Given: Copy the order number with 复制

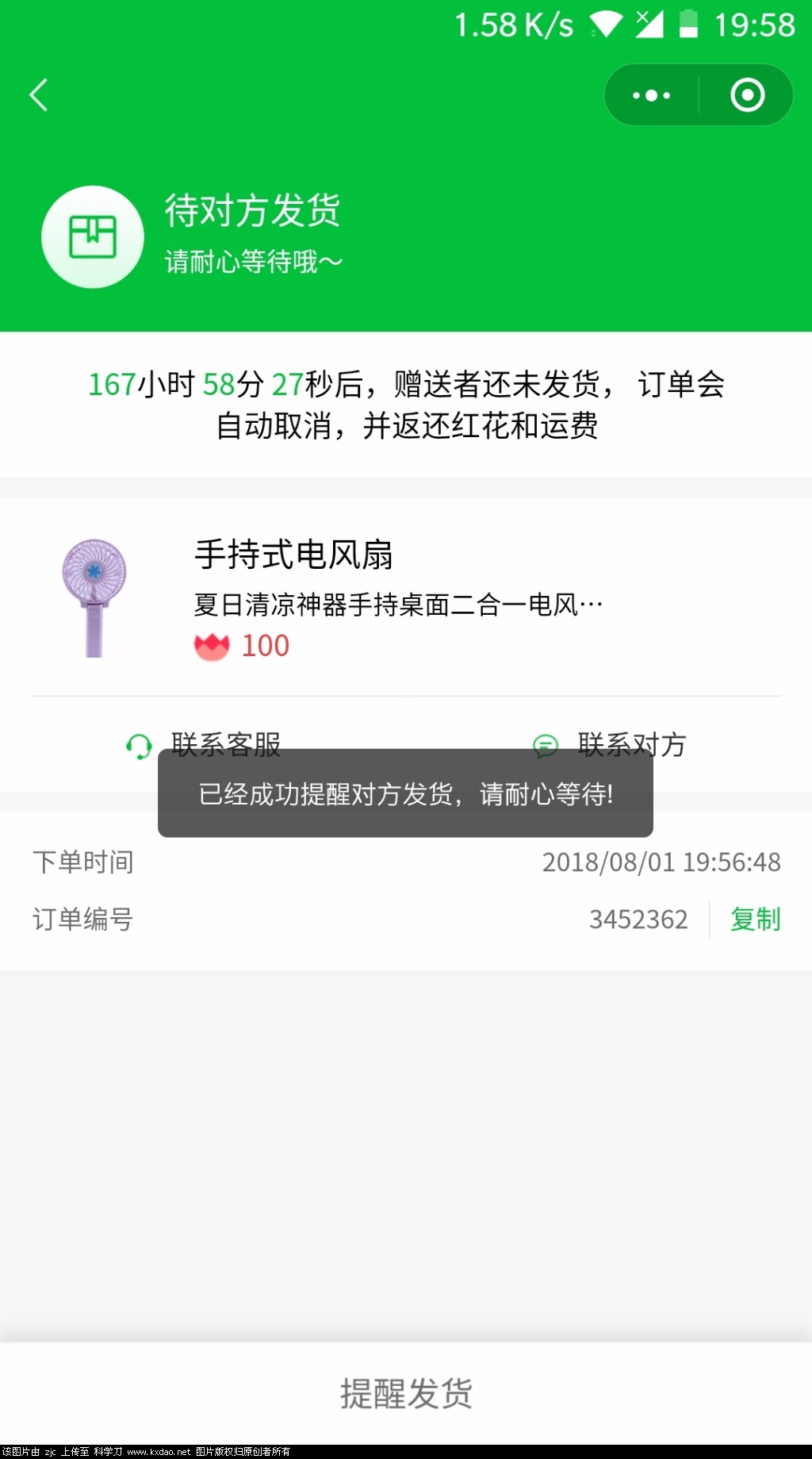Looking at the screenshot, I should pyautogui.click(x=755, y=919).
